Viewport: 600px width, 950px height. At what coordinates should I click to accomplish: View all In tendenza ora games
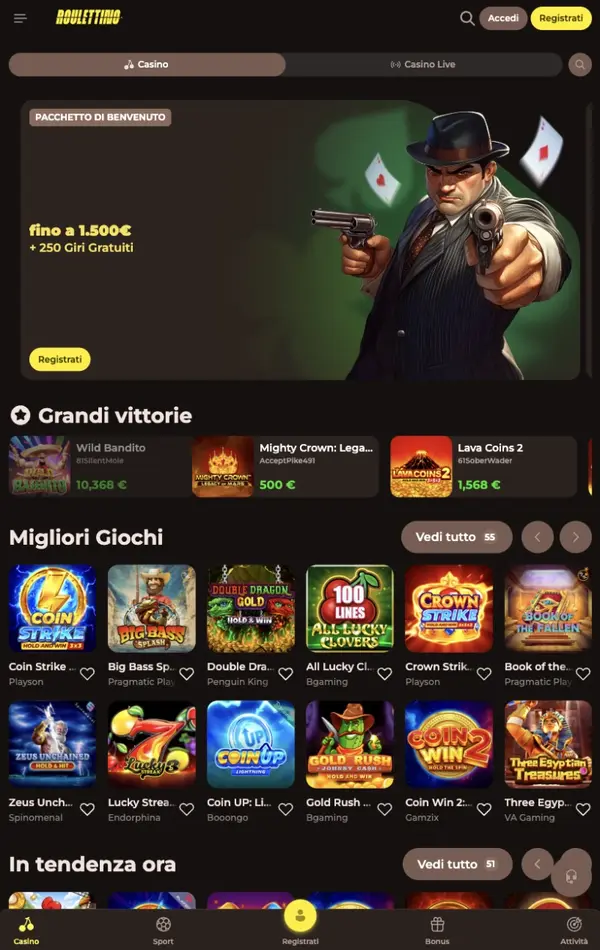click(457, 864)
